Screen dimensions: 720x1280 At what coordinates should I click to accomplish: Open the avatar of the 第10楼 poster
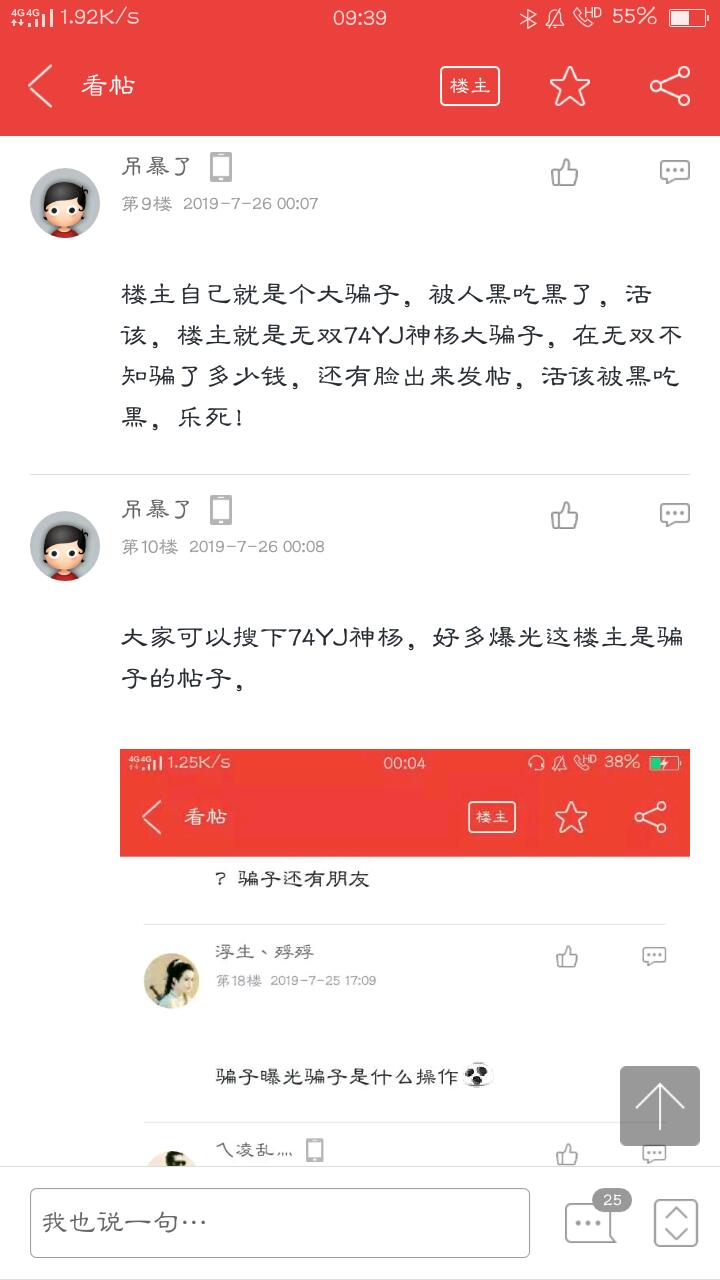(65, 546)
